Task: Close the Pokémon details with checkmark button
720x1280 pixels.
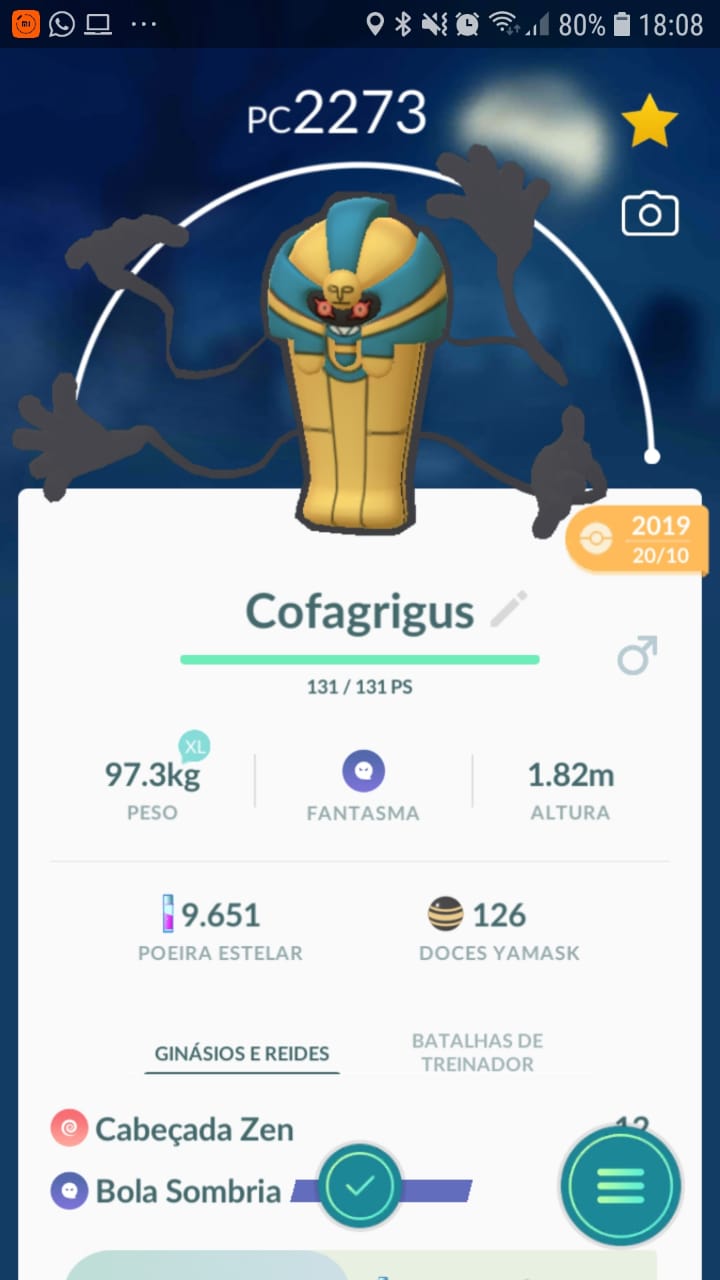Action: point(359,1186)
